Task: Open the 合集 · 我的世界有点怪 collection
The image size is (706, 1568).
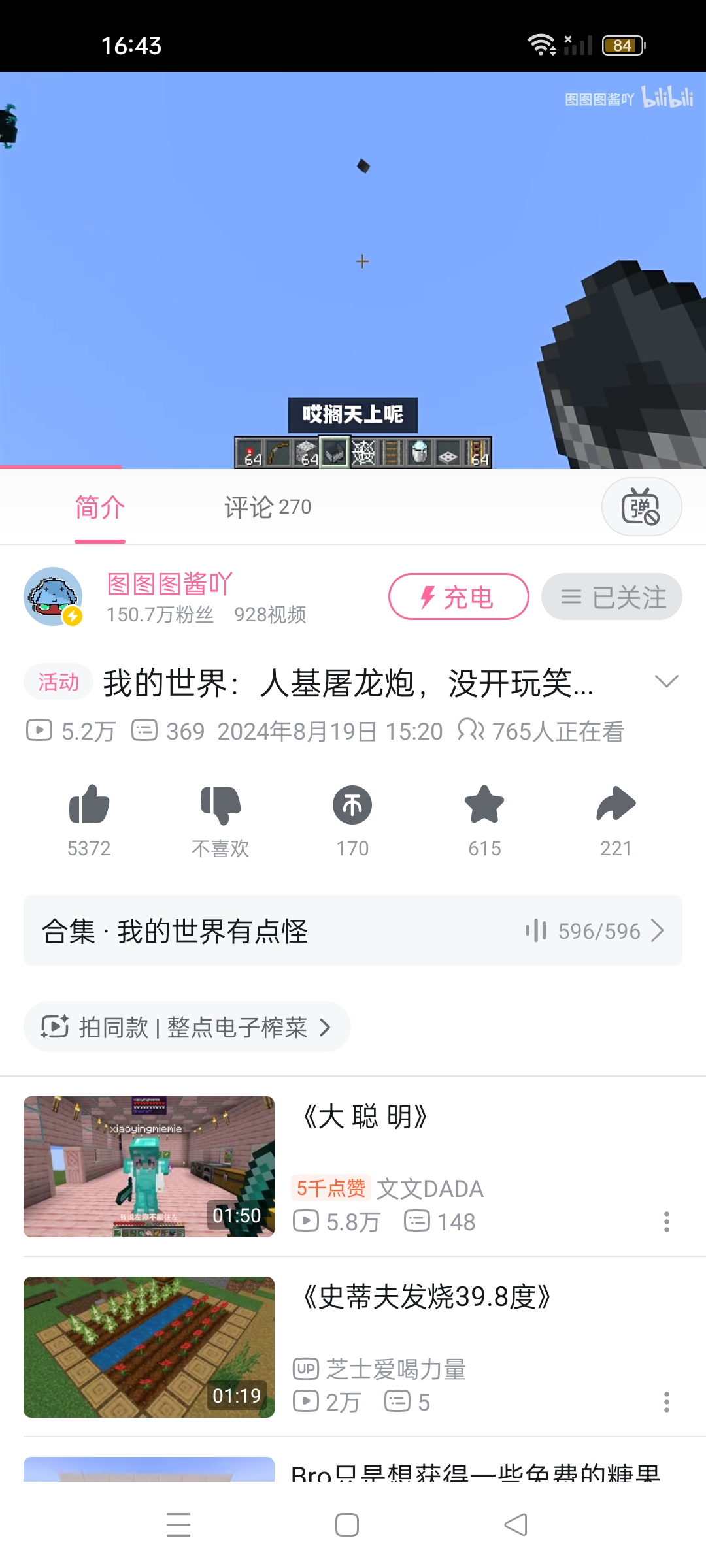Action: (x=353, y=930)
